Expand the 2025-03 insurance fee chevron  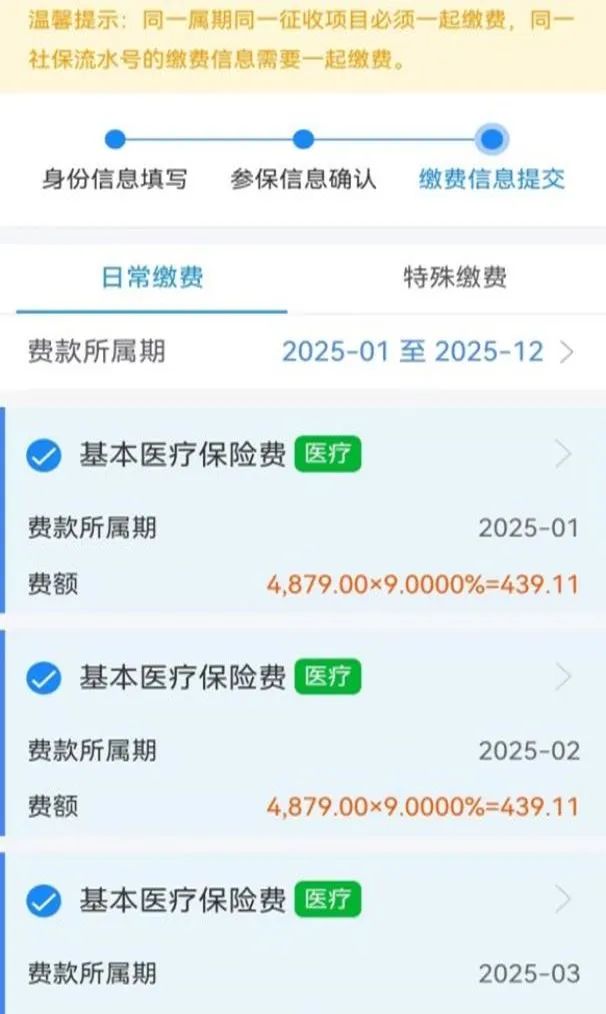pos(564,900)
